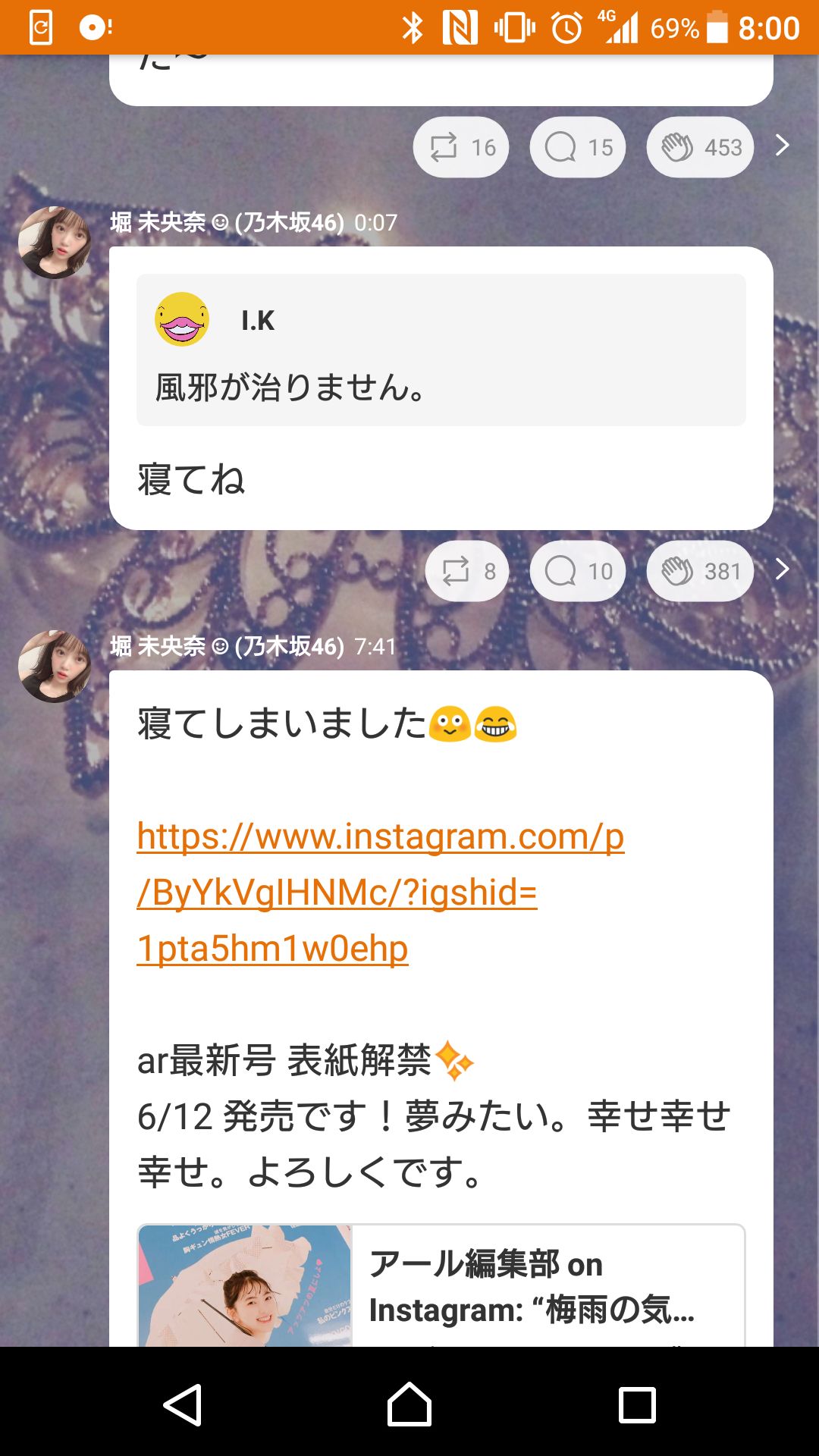Toggle the clap reaction showing 453
This screenshot has width=819, height=1456.
pyautogui.click(x=698, y=147)
